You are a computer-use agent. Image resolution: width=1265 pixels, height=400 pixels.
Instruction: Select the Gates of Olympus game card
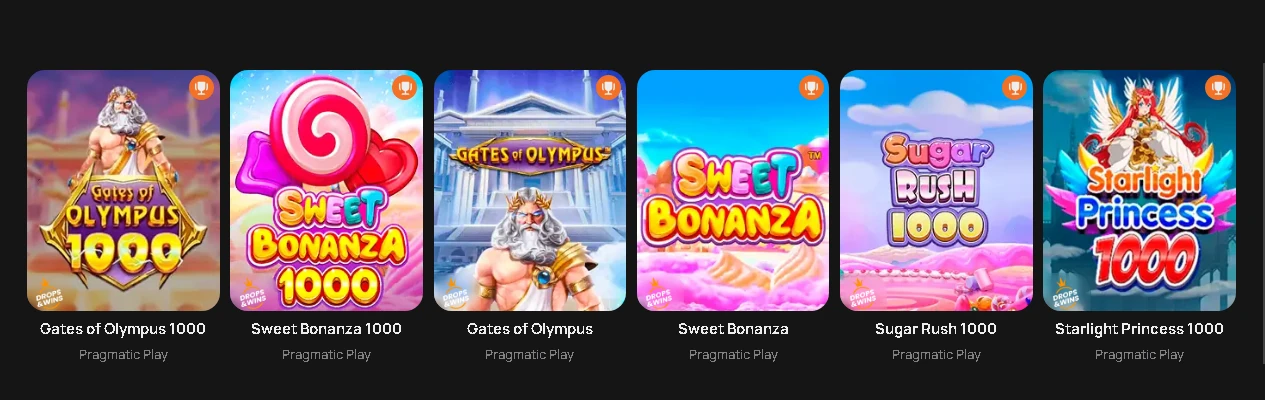529,190
